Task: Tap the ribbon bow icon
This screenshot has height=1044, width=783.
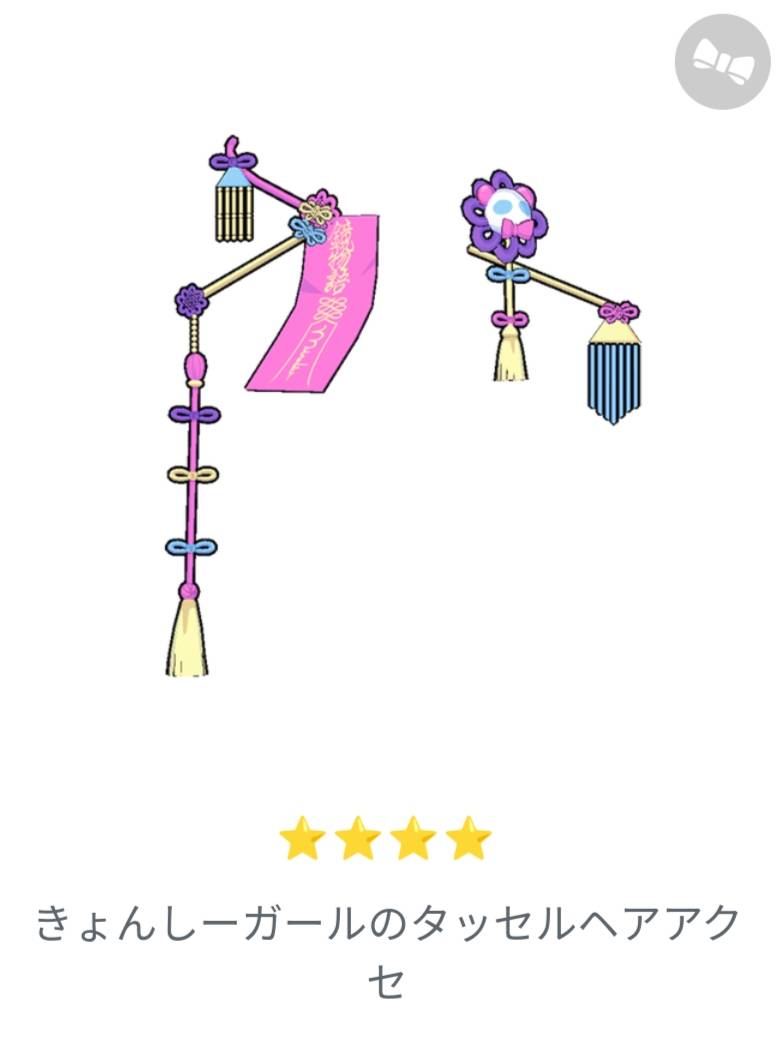Action: coord(722,63)
